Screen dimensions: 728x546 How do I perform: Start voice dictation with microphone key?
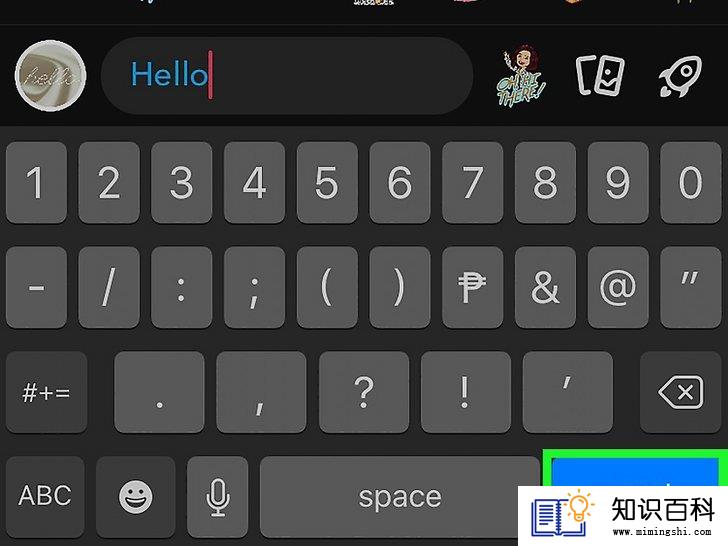pos(217,494)
